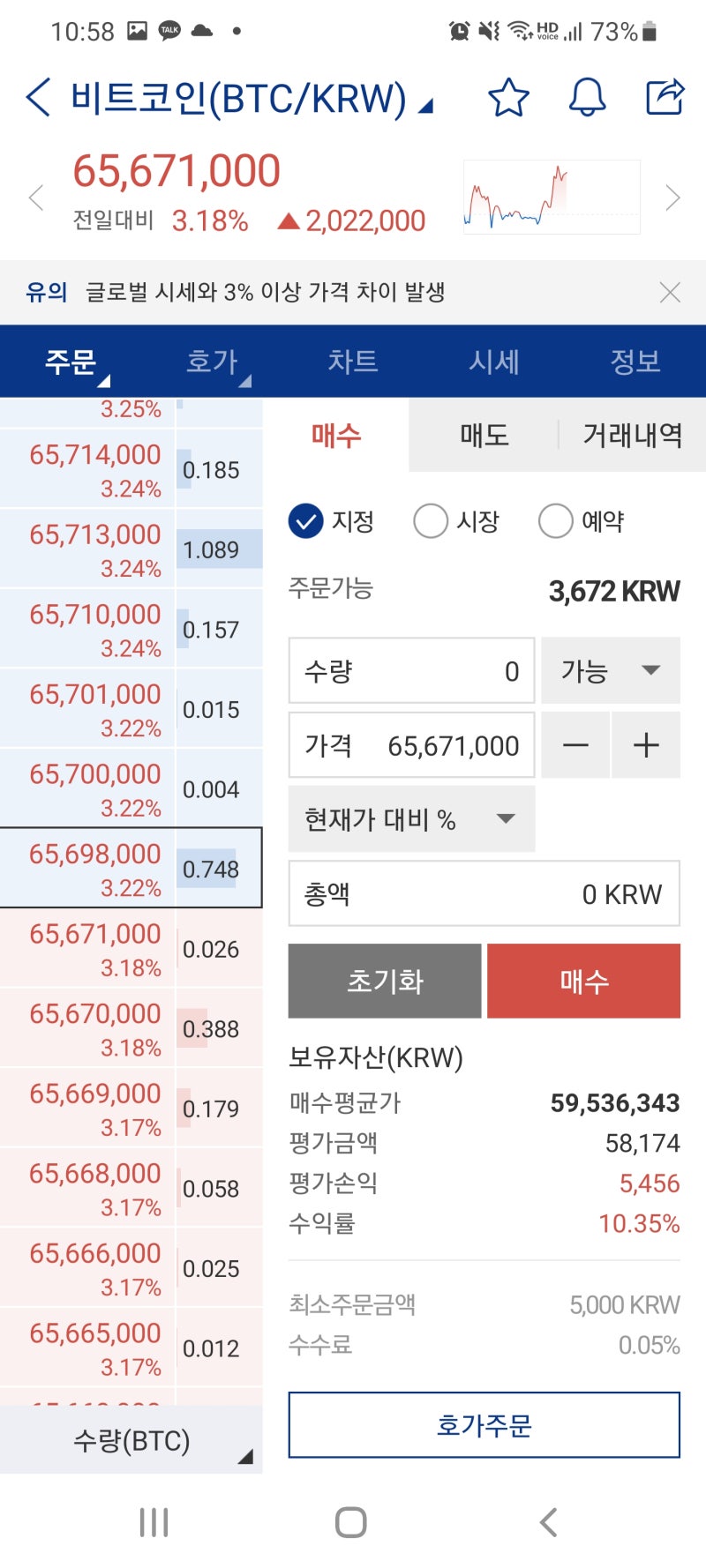
Task: Select the 시장 order type radio button
Action: click(431, 521)
